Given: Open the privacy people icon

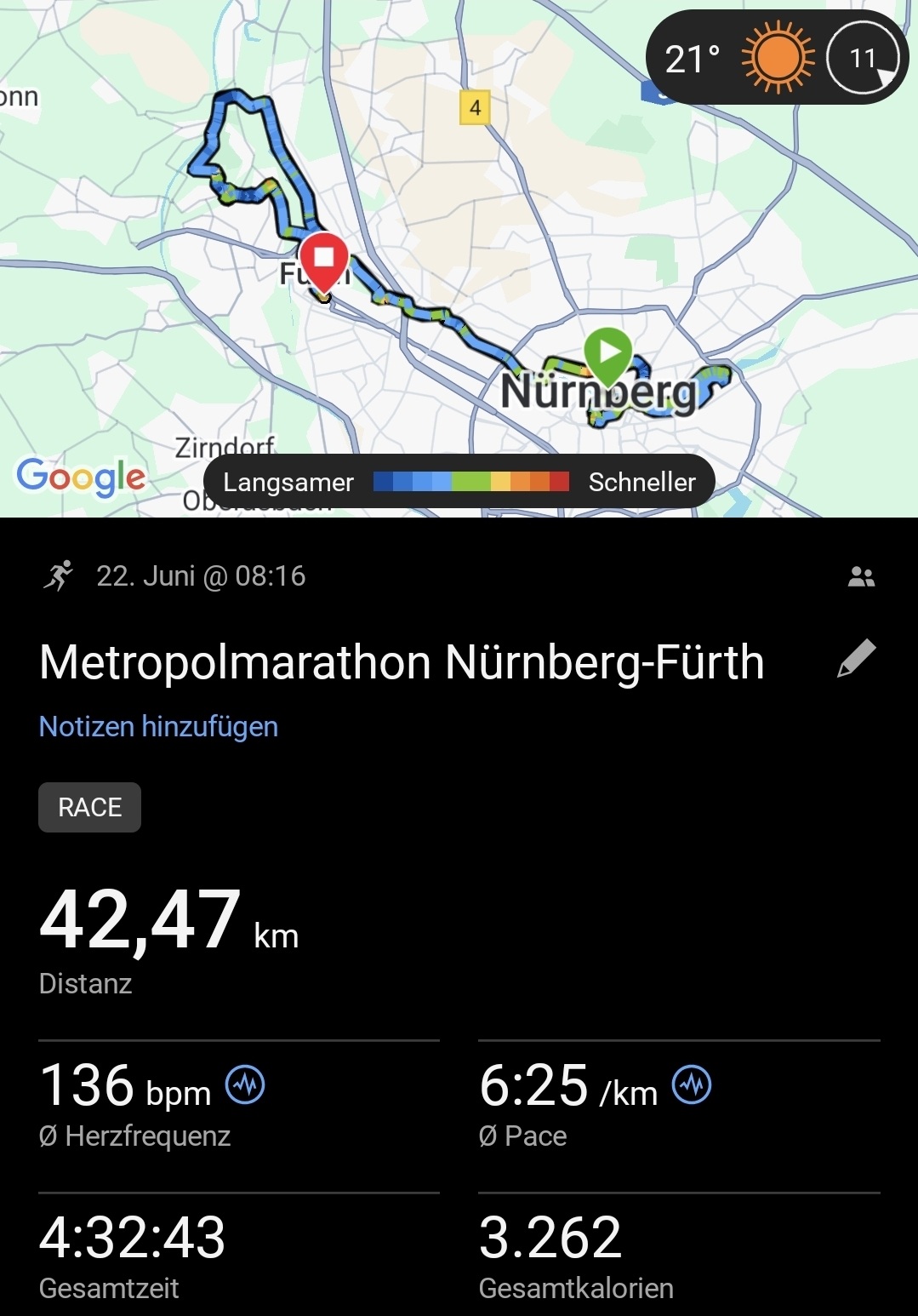Looking at the screenshot, I should pos(861,577).
